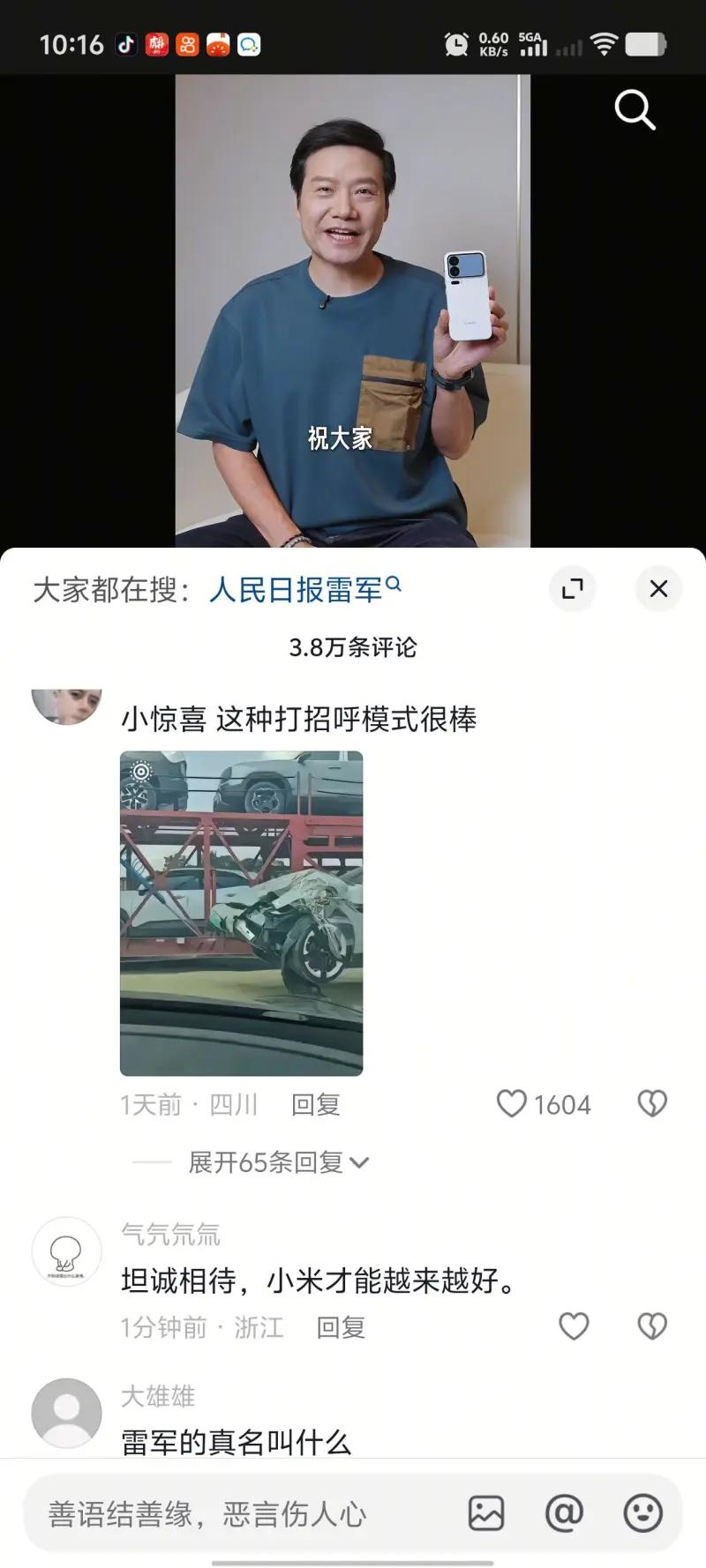This screenshot has width=706, height=1568.
Task: Tap the video of the man holding a phone
Action: tap(352, 310)
